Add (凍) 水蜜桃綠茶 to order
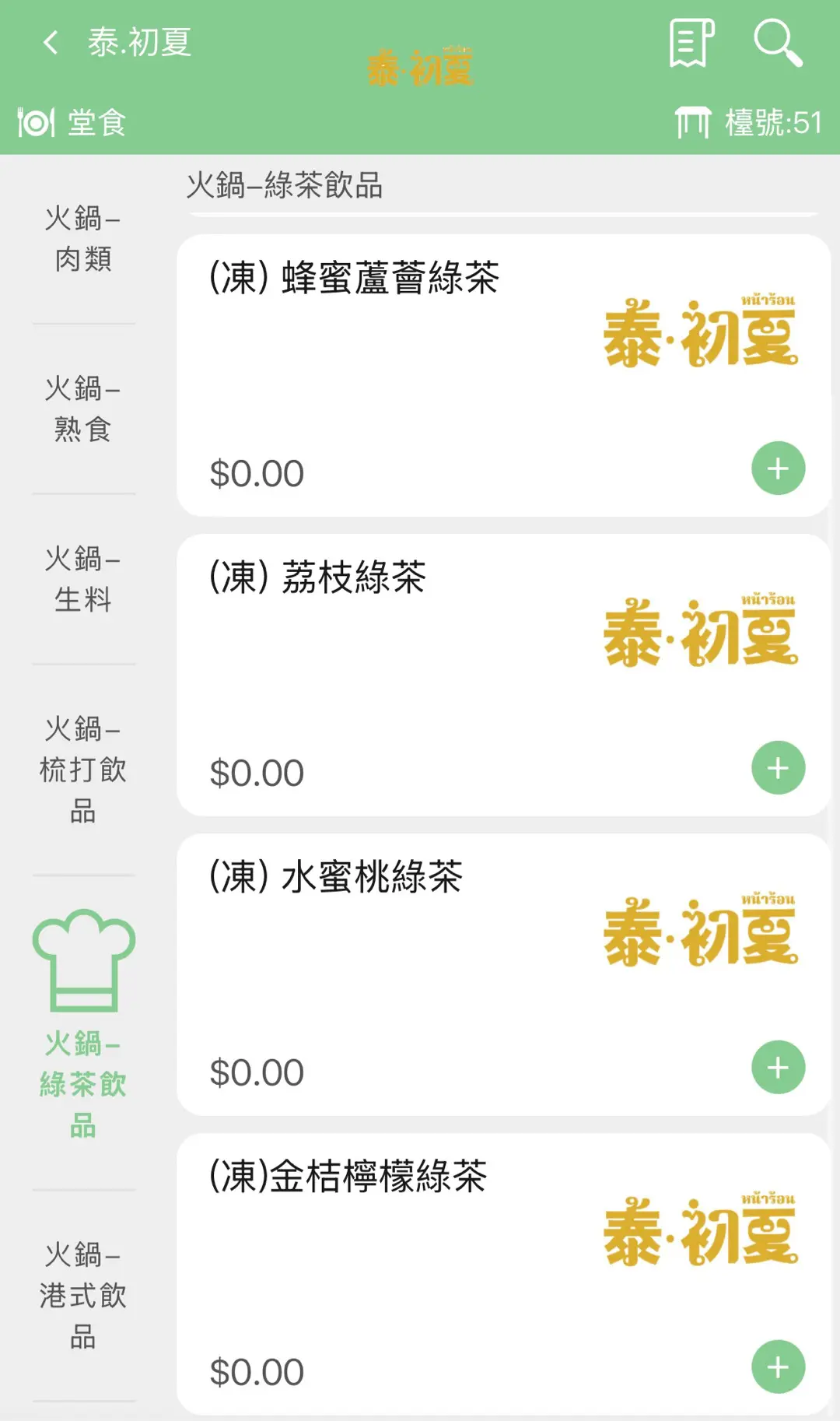This screenshot has width=840, height=1421. click(x=778, y=1068)
